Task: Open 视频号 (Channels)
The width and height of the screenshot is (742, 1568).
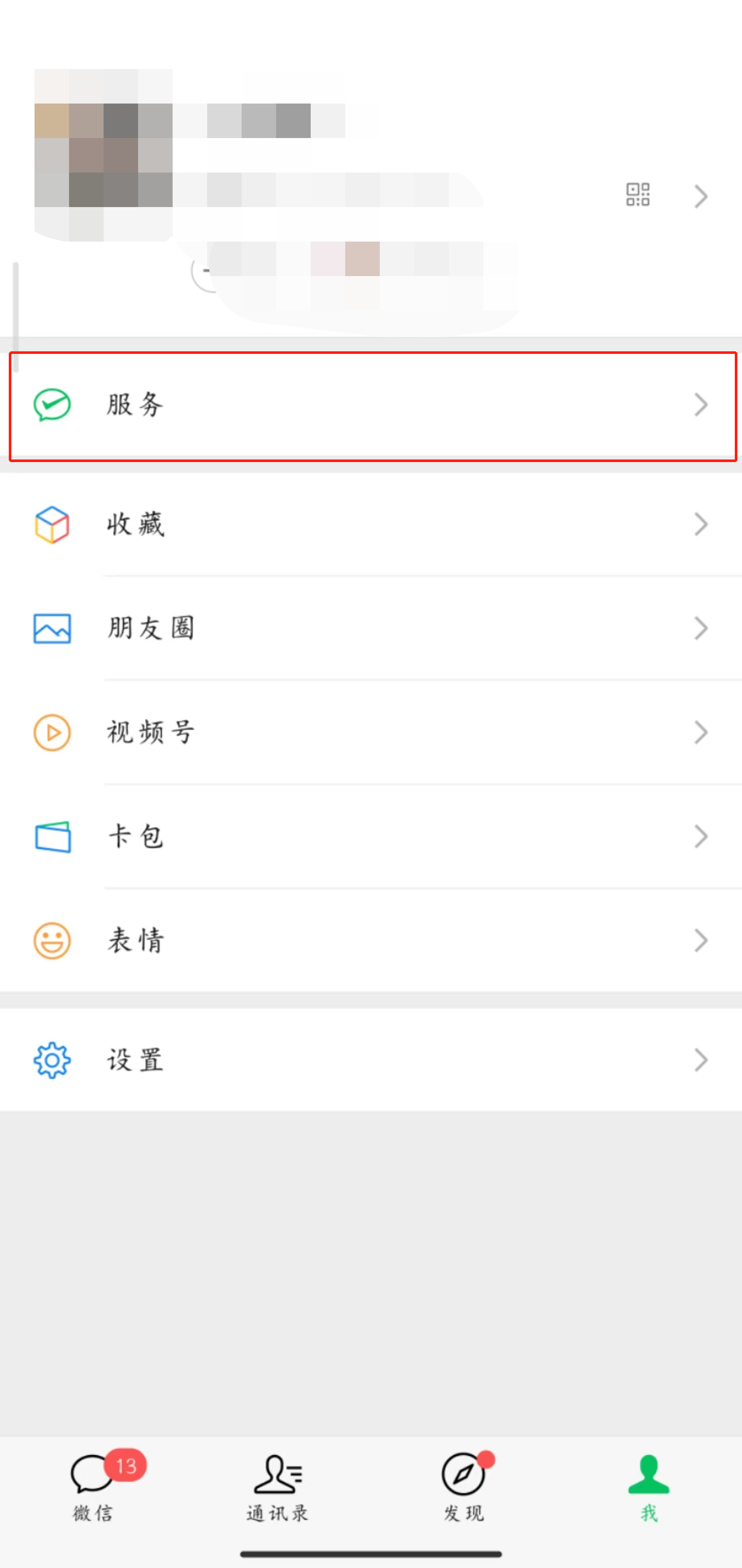Action: click(x=372, y=732)
